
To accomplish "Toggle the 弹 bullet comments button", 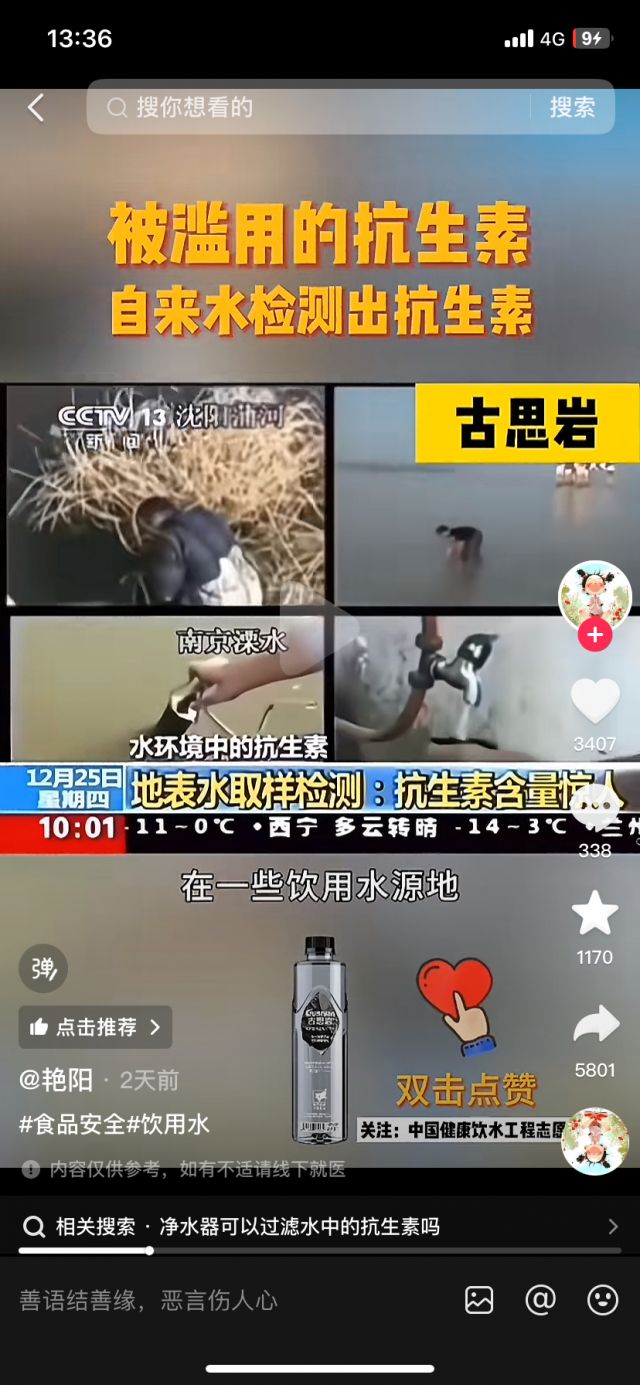I will (x=43, y=968).
